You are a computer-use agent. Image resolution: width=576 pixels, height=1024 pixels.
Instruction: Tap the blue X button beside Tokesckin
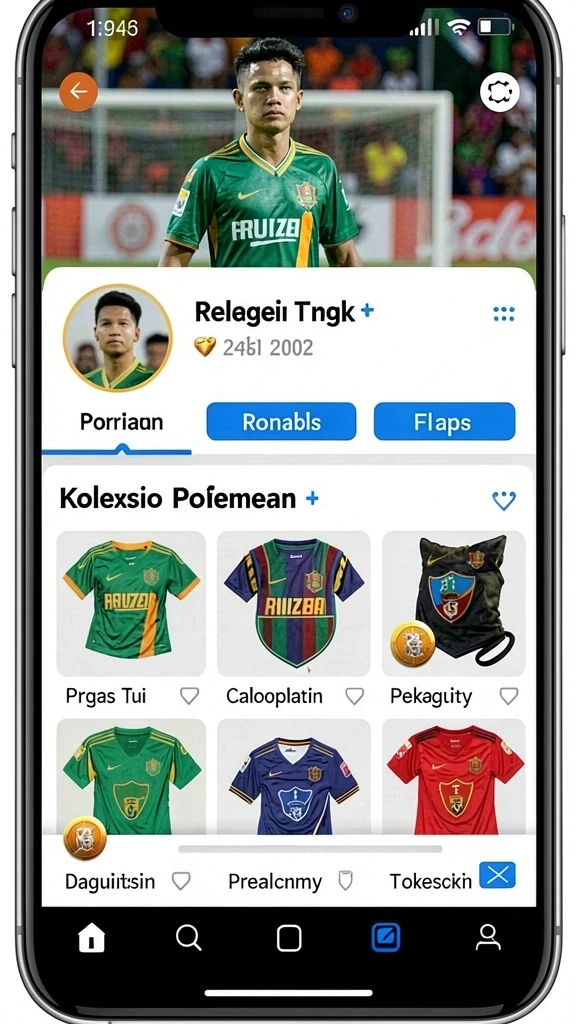pyautogui.click(x=498, y=875)
